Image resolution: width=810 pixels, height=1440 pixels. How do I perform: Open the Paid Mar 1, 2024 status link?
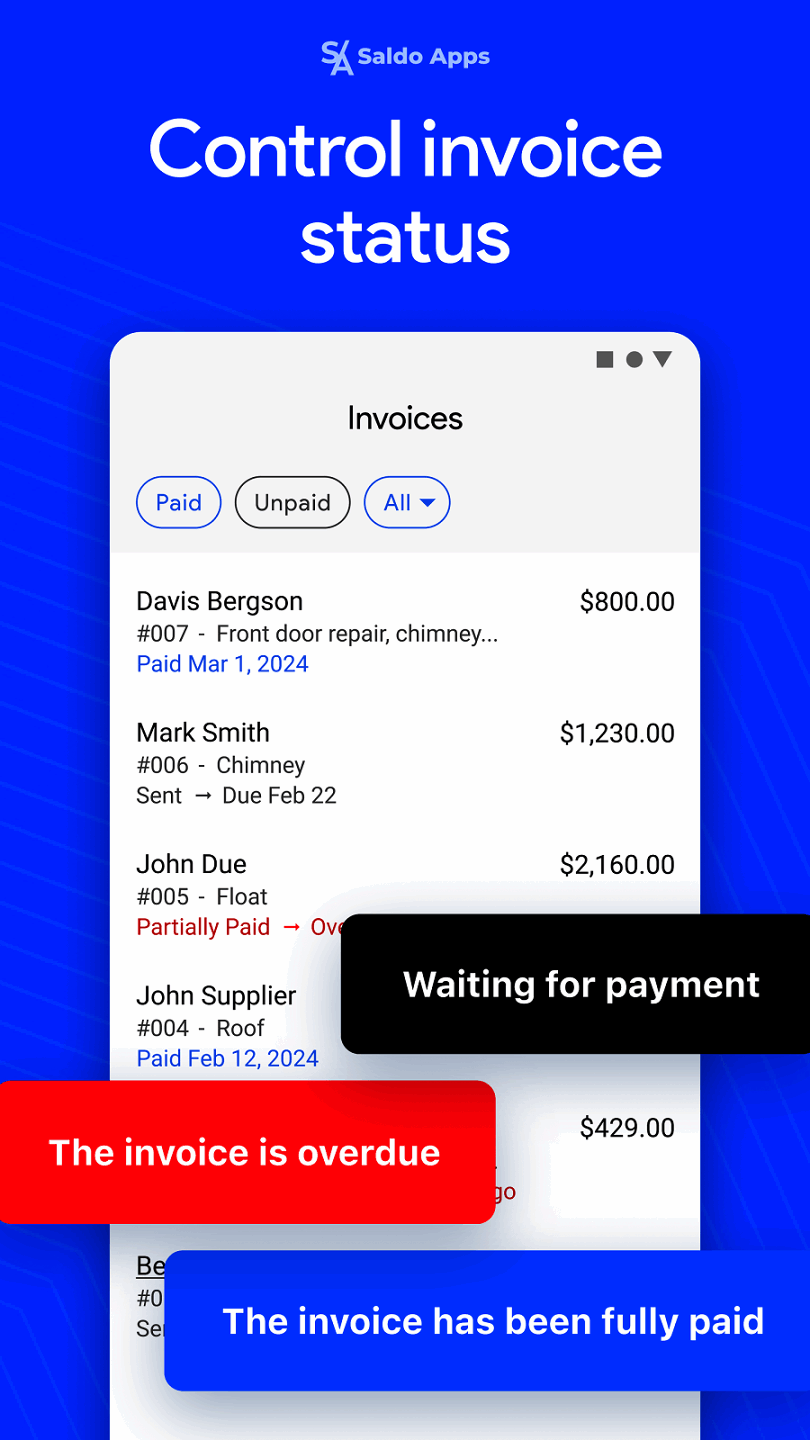pyautogui.click(x=221, y=664)
